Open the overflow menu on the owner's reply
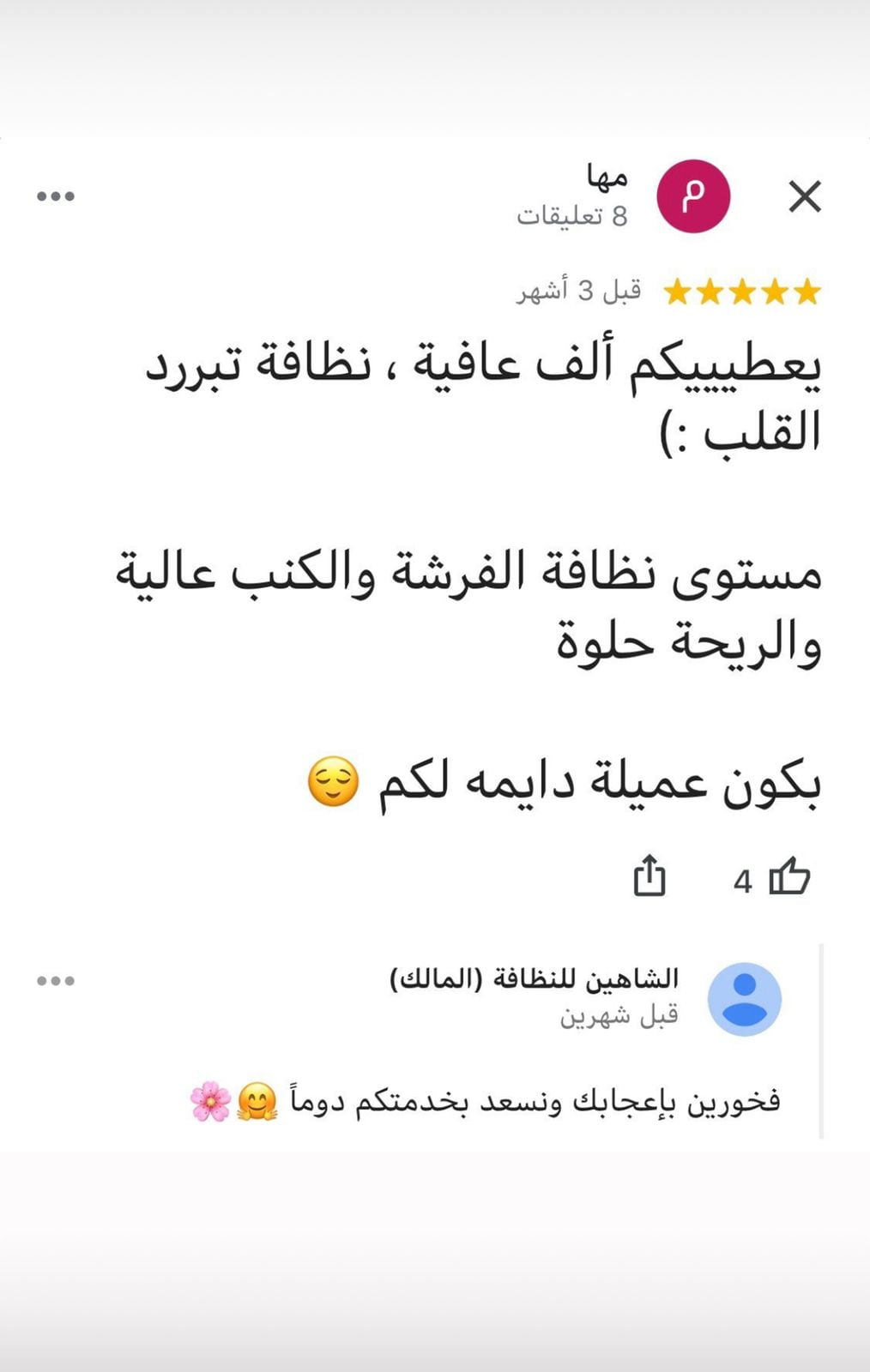 click(56, 980)
